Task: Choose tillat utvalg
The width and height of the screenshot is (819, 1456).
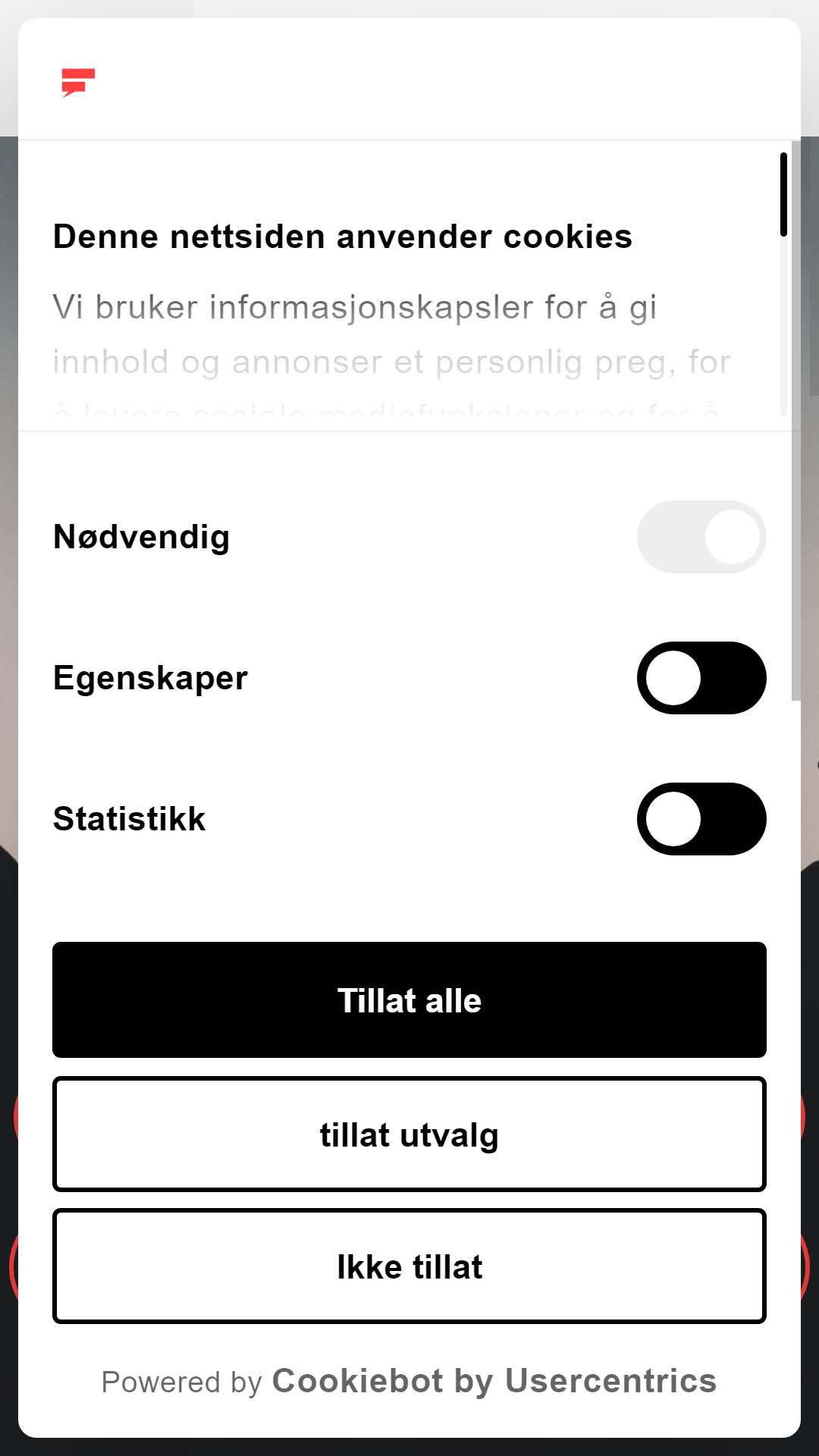Action: tap(409, 1134)
